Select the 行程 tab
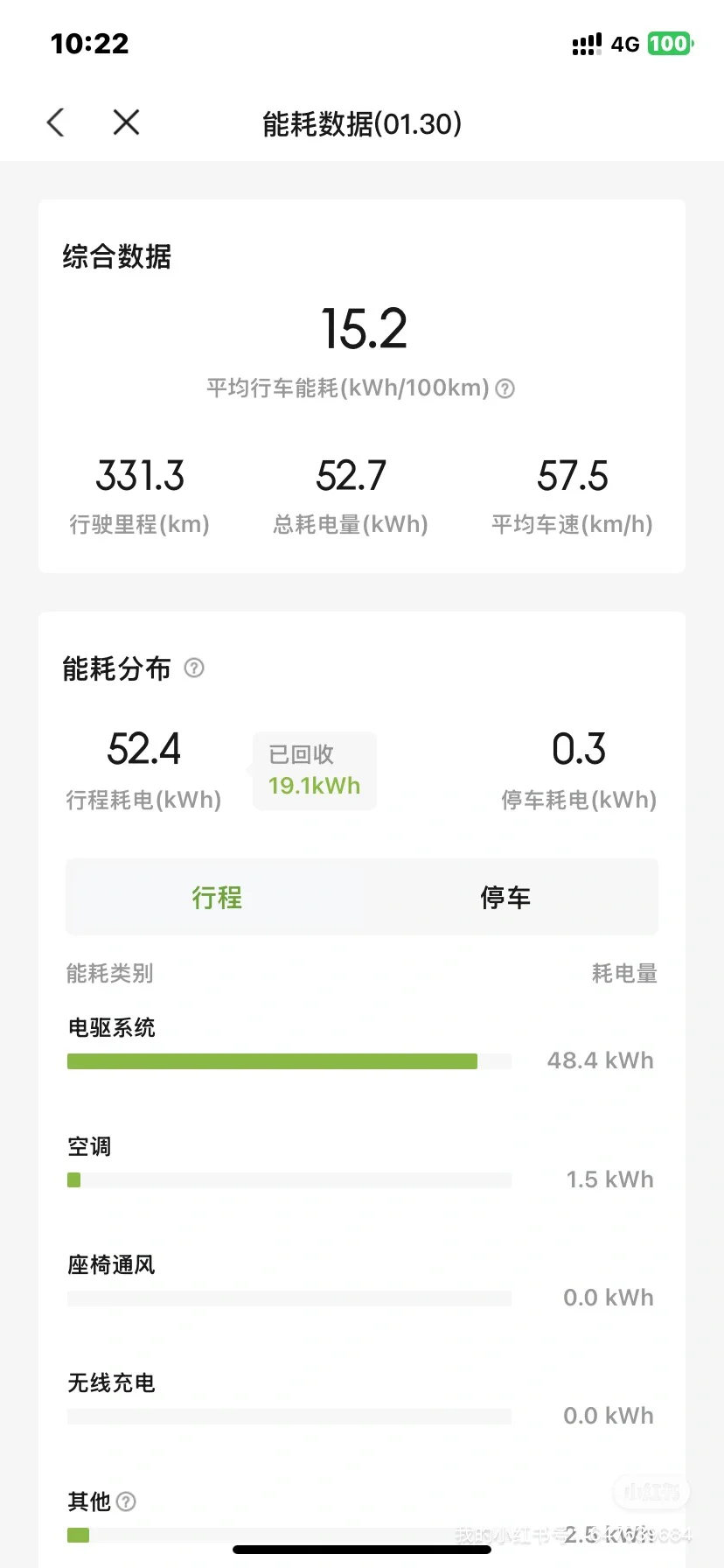Viewport: 724px width, 1568px height. (217, 898)
